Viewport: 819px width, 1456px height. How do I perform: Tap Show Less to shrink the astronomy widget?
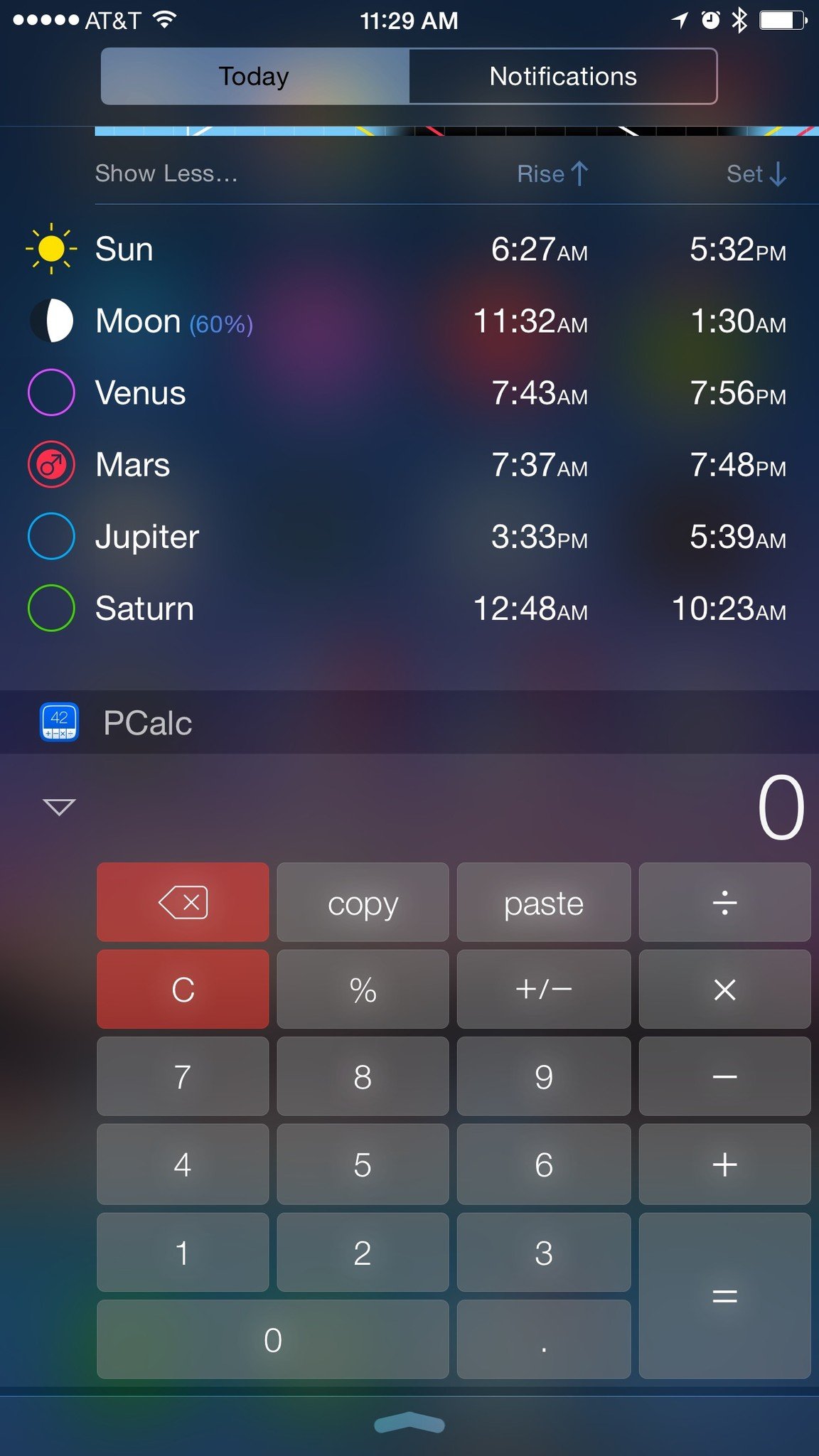pos(165,173)
